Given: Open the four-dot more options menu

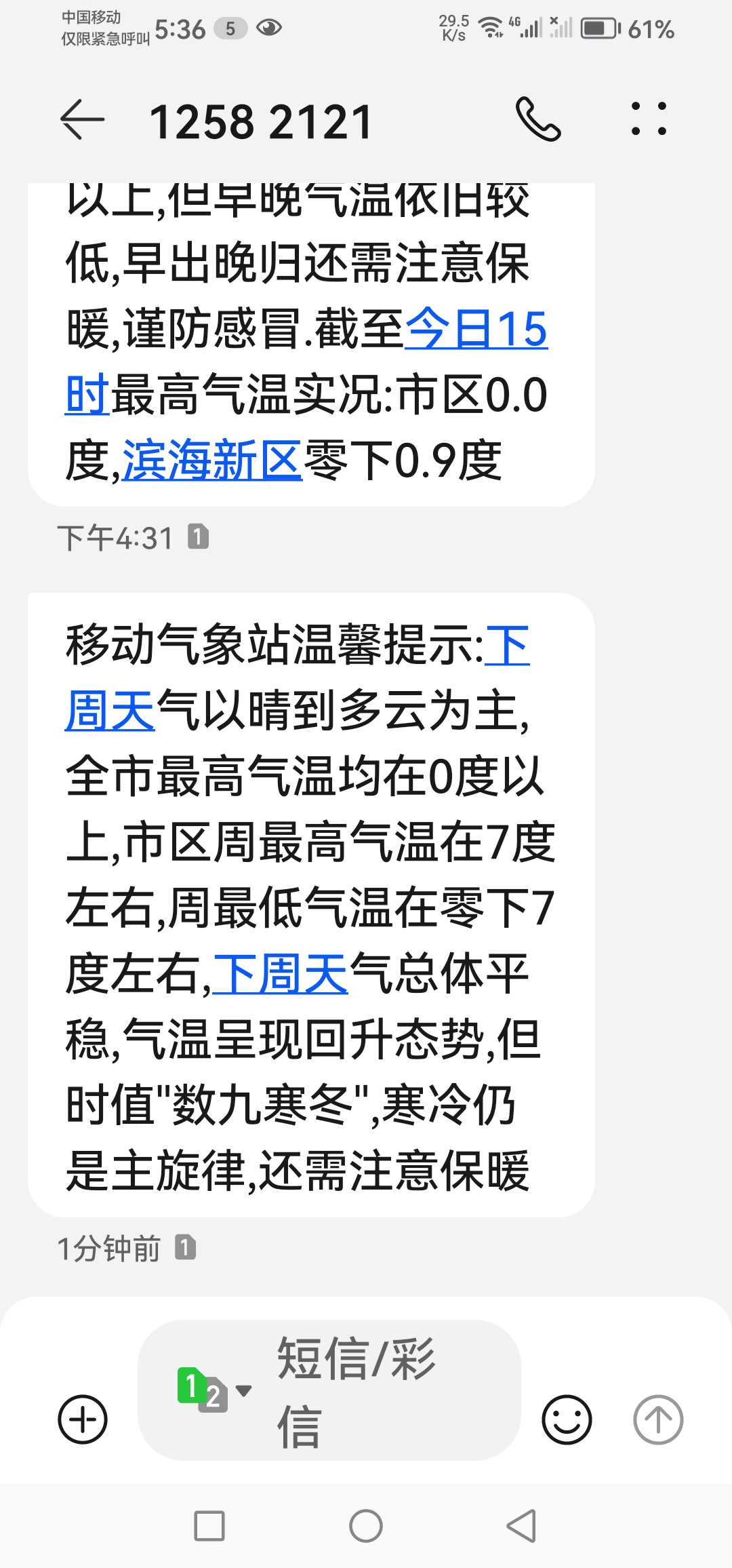Looking at the screenshot, I should coord(649,119).
